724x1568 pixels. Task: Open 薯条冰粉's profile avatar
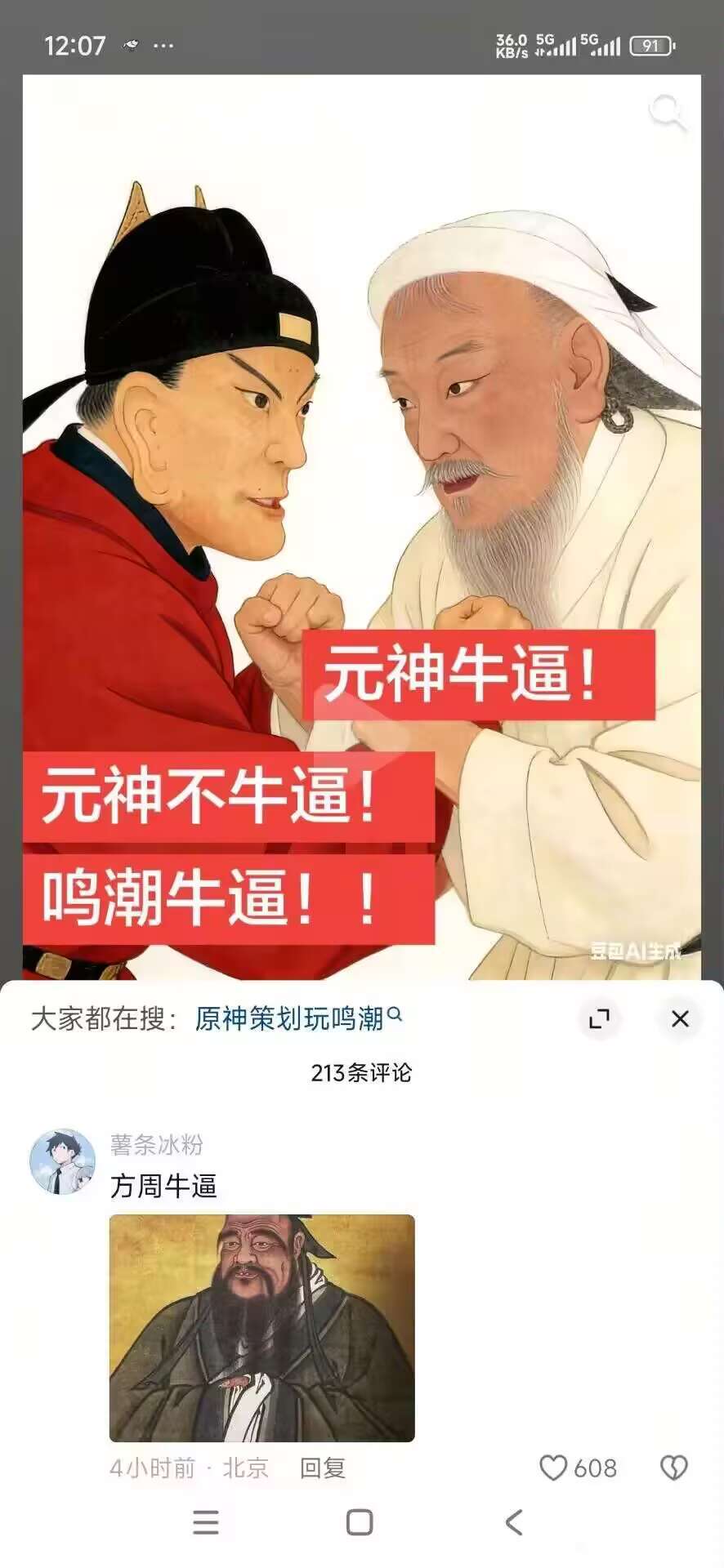click(x=62, y=1161)
